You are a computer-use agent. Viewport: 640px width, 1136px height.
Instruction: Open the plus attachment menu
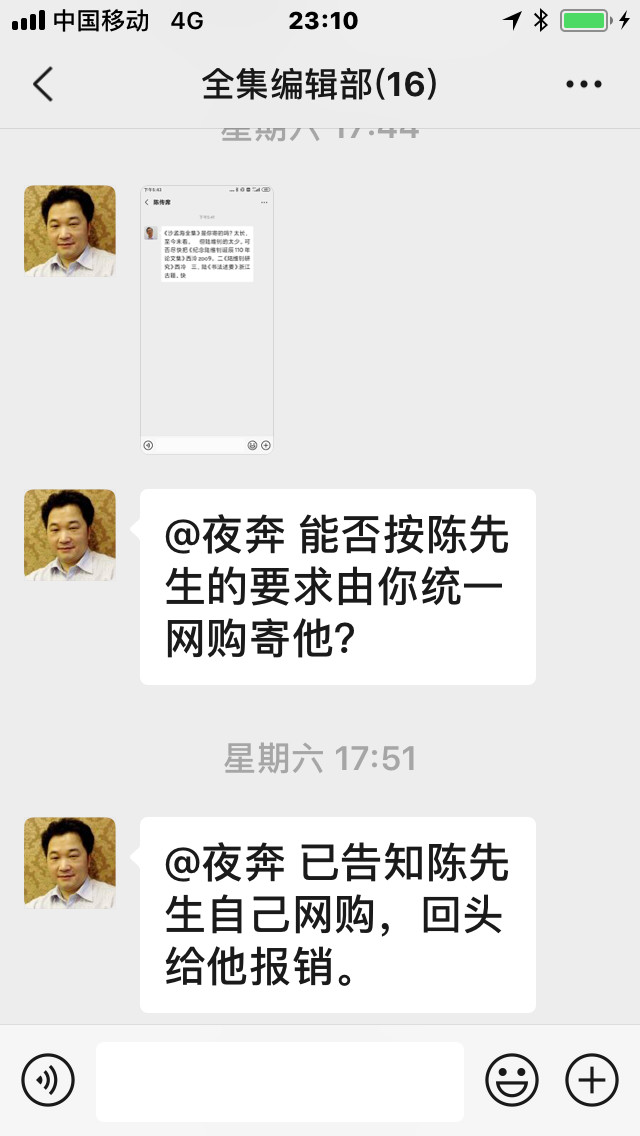(592, 1080)
